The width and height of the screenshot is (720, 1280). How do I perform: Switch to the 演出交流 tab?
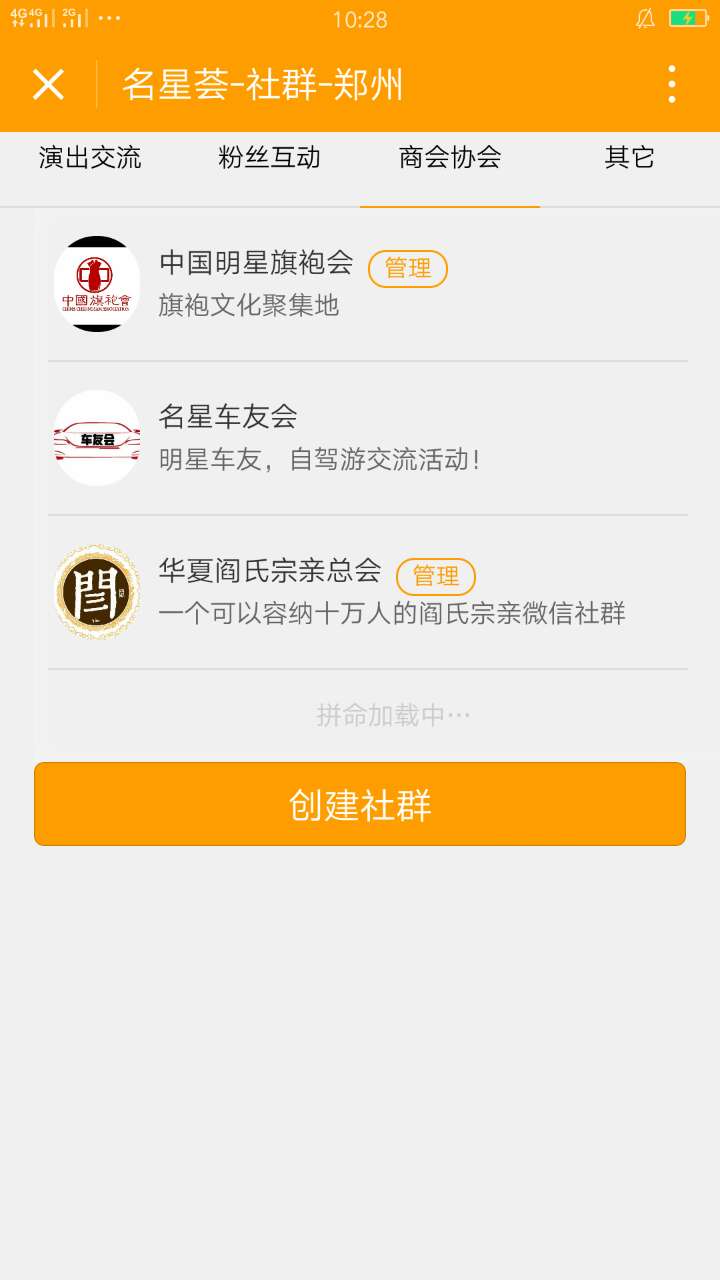click(90, 158)
